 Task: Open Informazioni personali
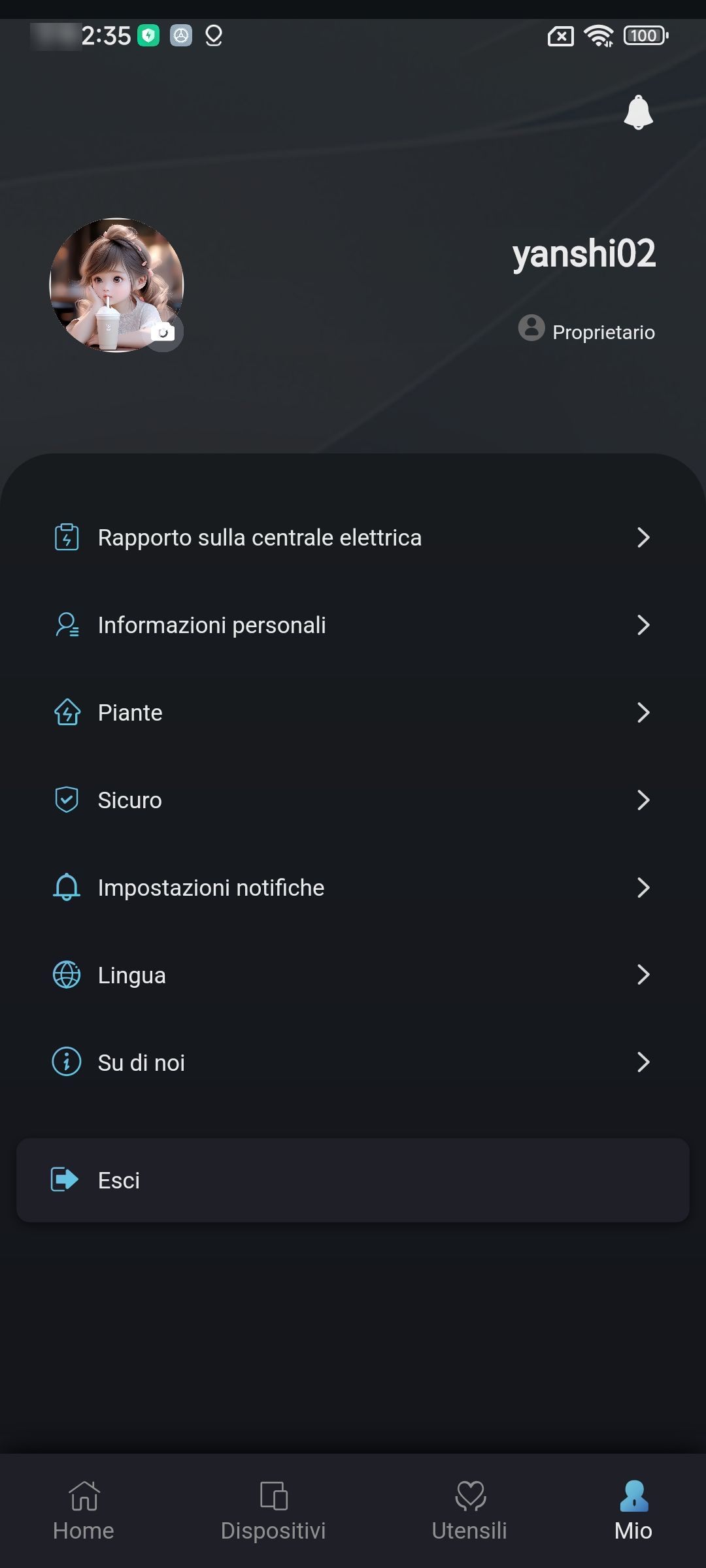353,625
